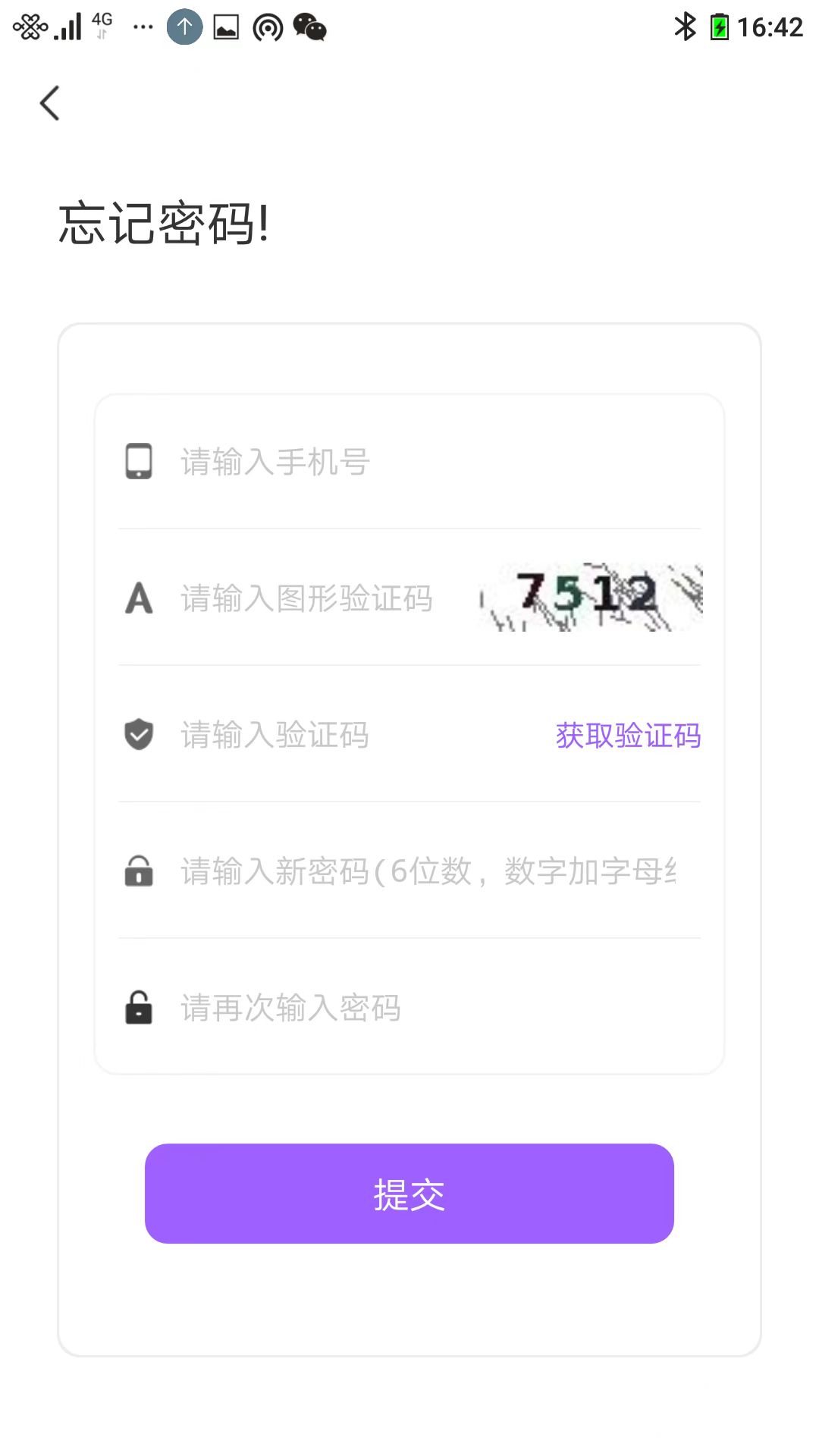Click the lock icon beside the new password field
The height and width of the screenshot is (1456, 819).
click(x=138, y=872)
